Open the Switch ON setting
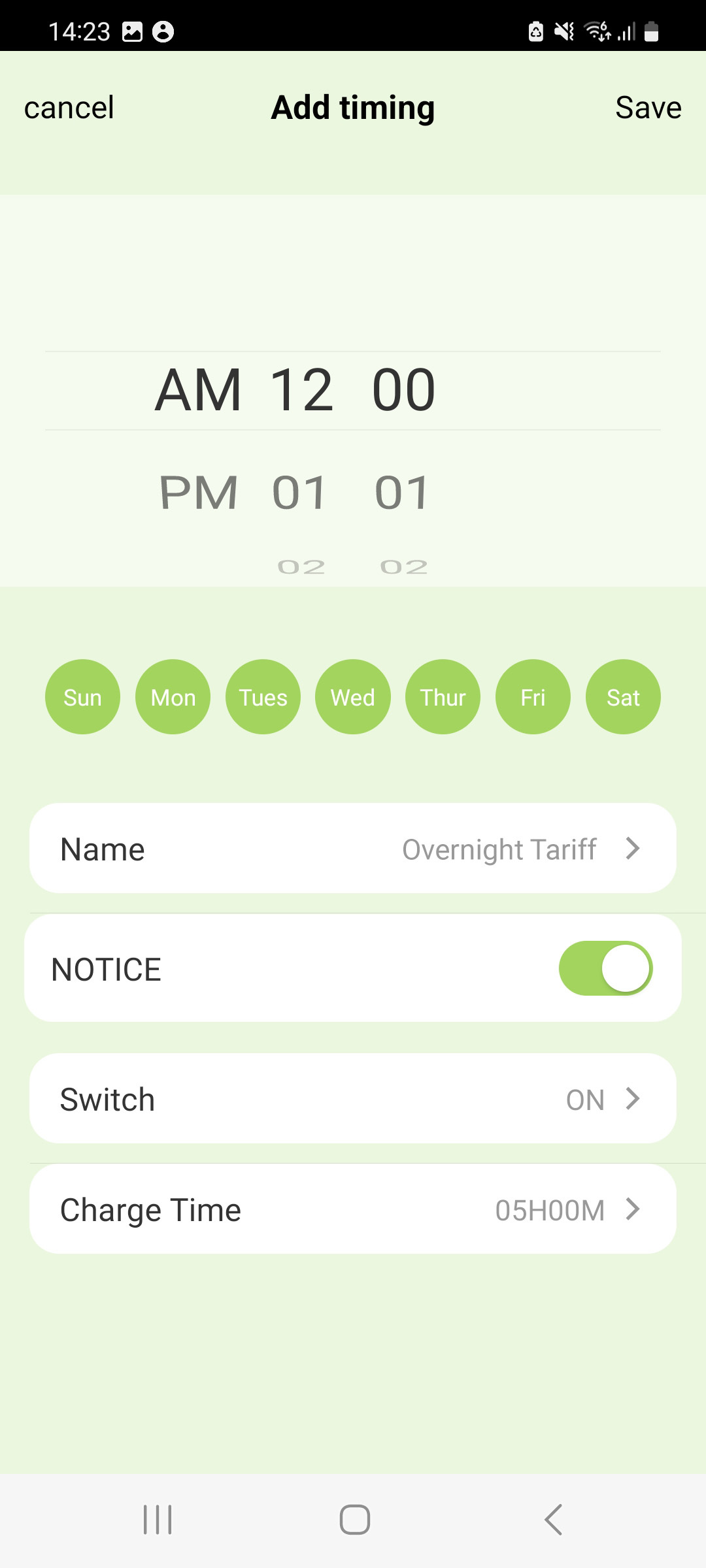Viewport: 706px width, 1568px height. 353,1099
